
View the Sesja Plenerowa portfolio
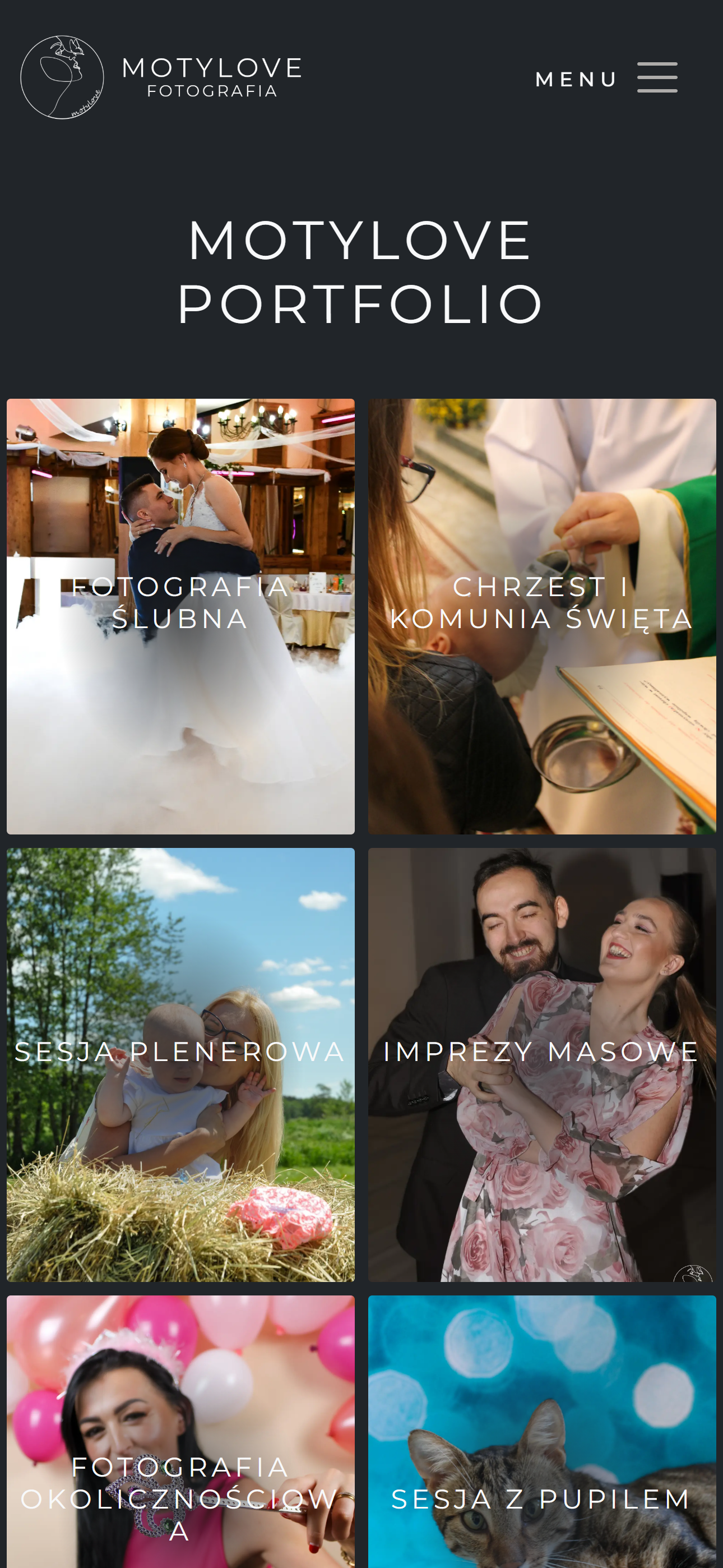click(x=180, y=1064)
